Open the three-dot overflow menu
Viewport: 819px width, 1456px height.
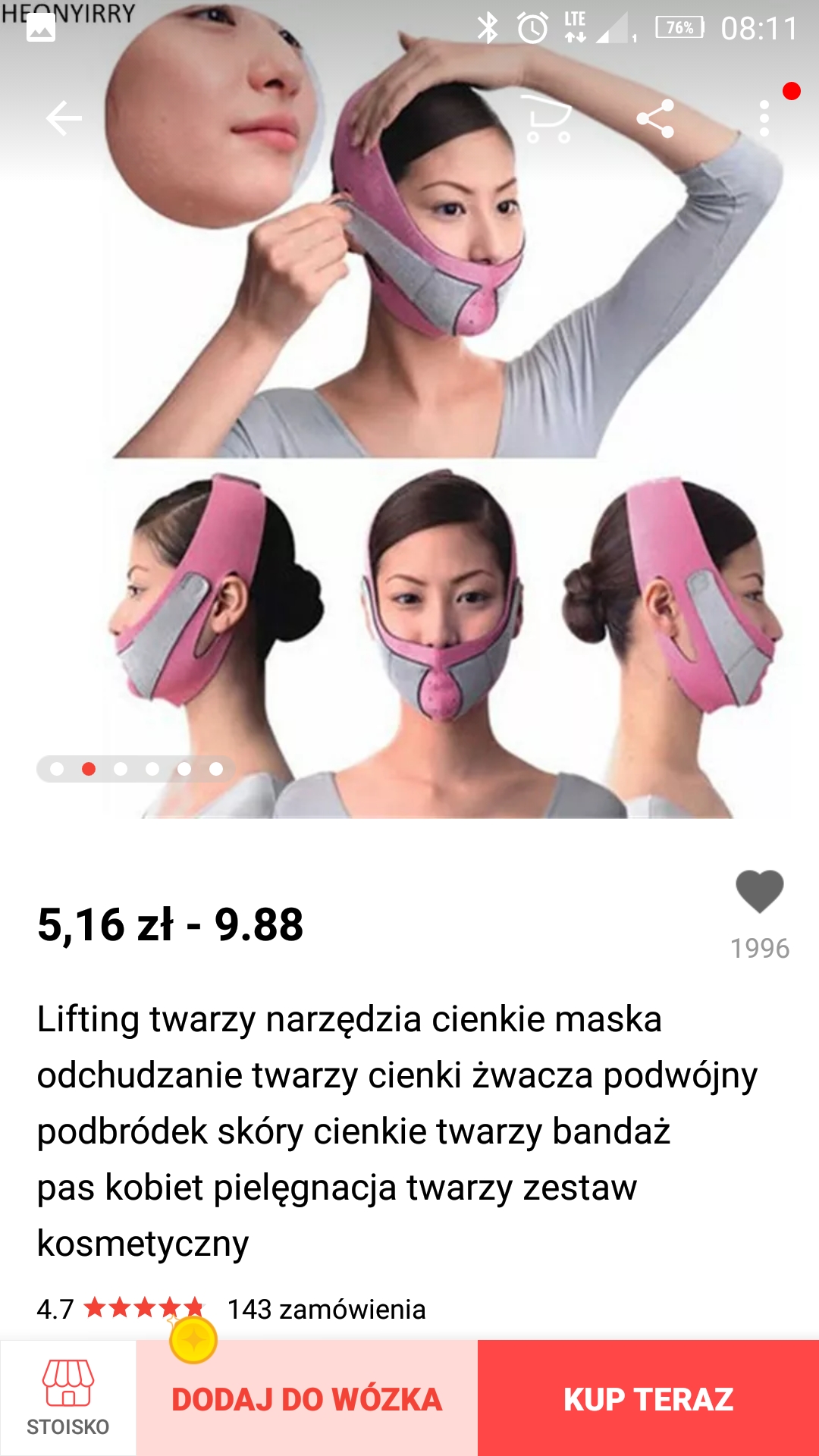[764, 119]
